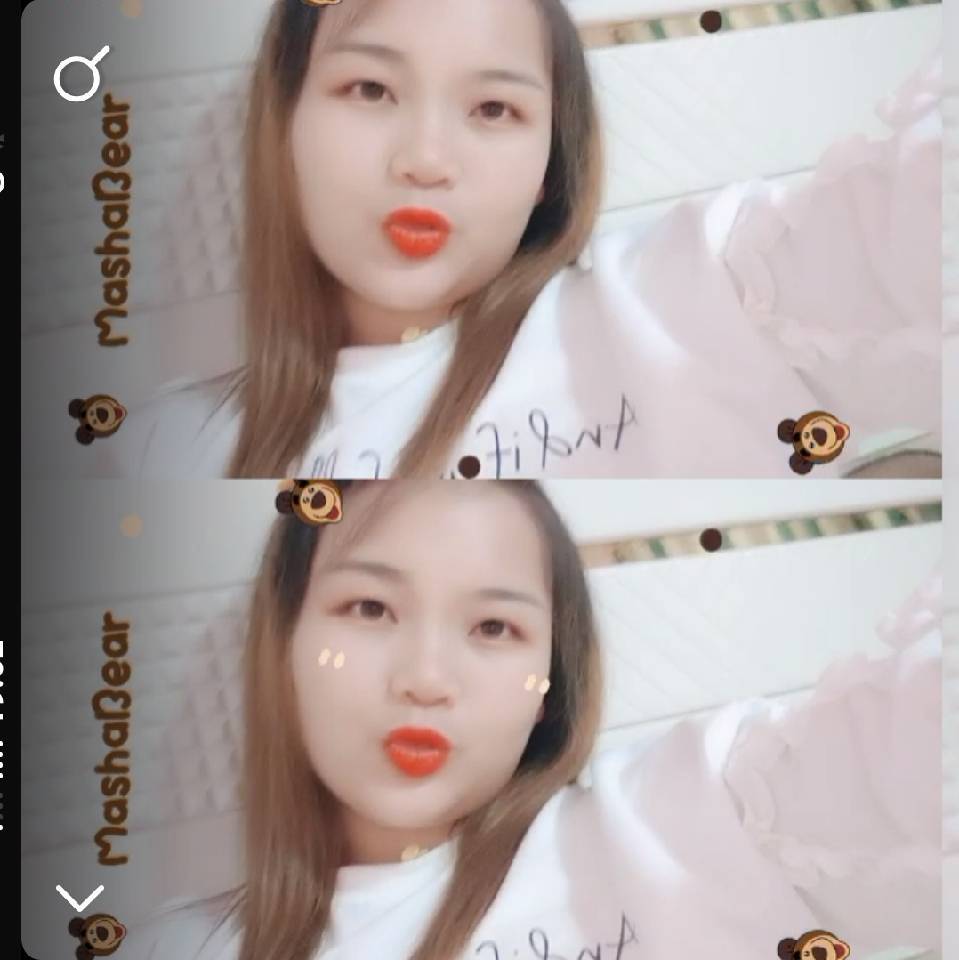
Task: Open search with the magnifier icon
Action: (80, 75)
